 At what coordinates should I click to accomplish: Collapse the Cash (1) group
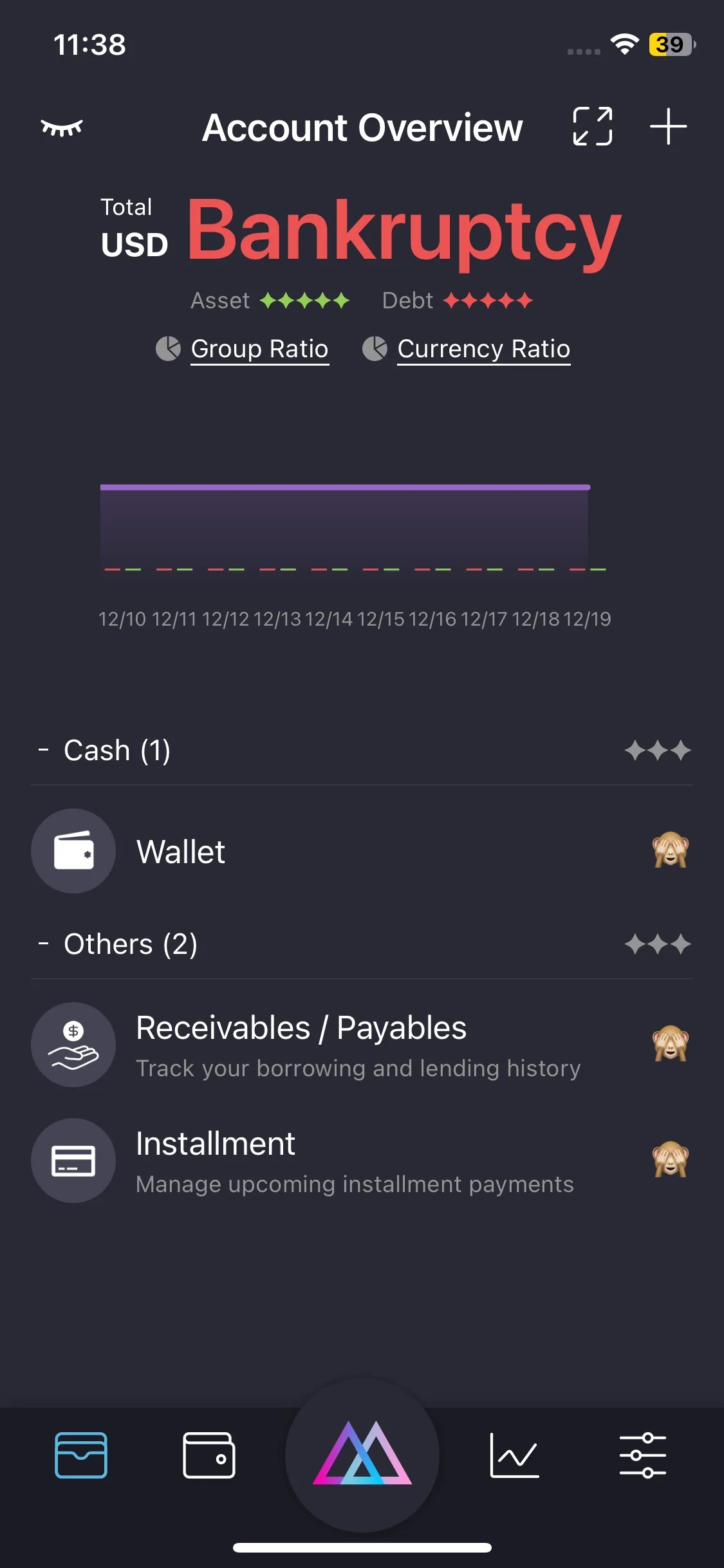tap(103, 751)
